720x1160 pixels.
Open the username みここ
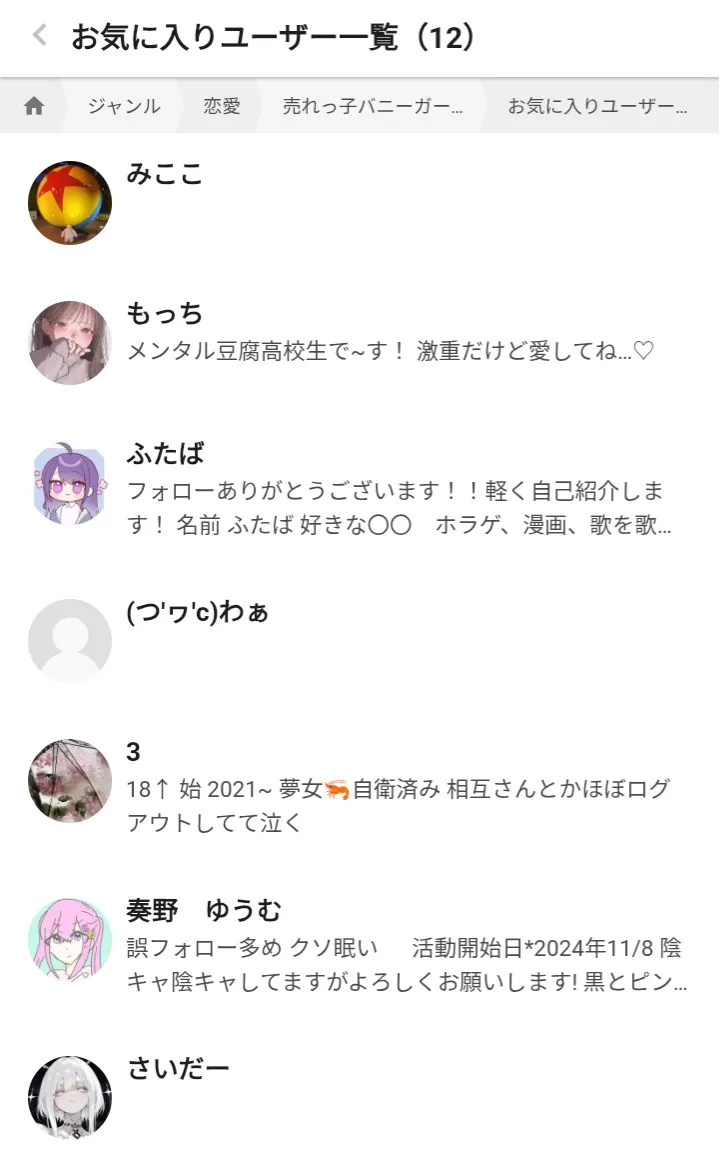tap(166, 176)
